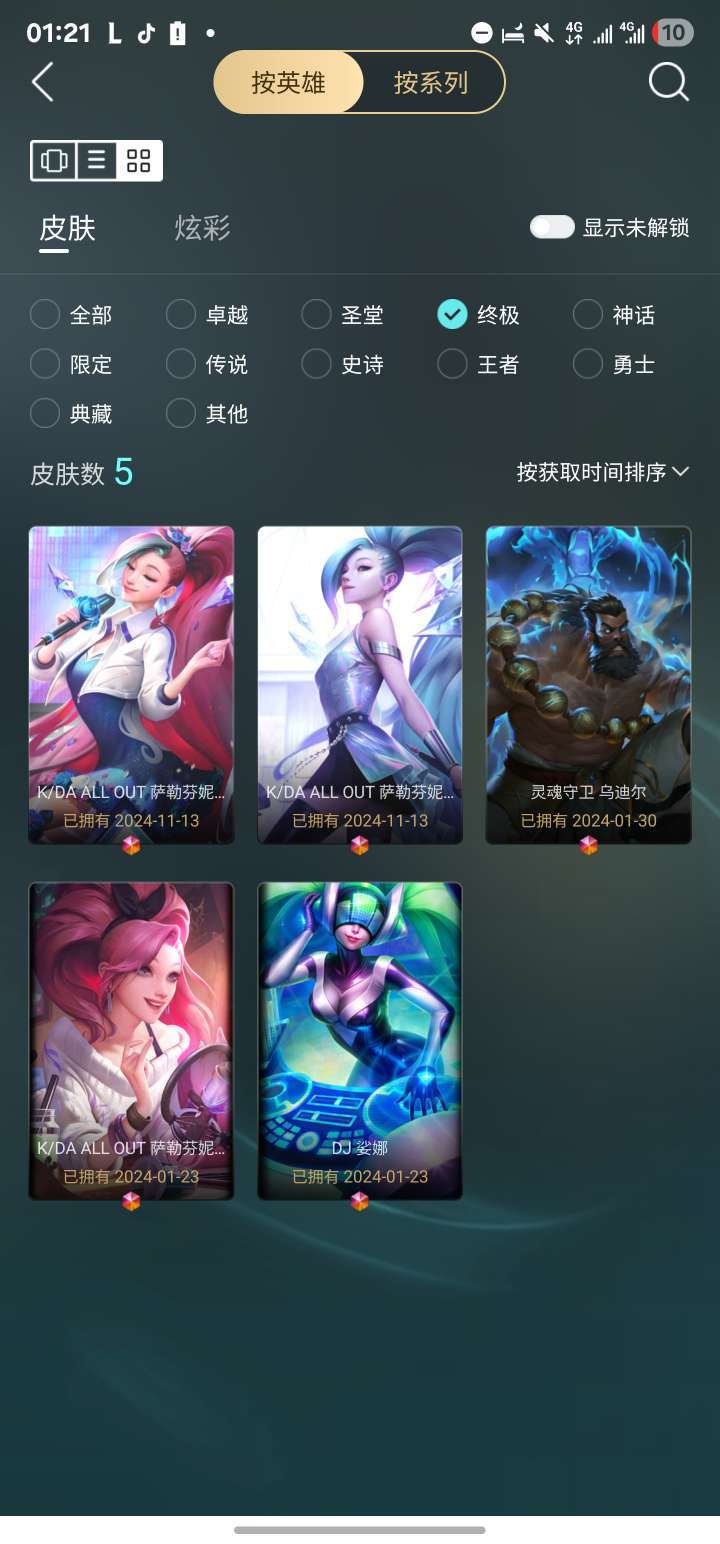Image resolution: width=720 pixels, height=1544 pixels.
Task: Pick the 史诗 filter
Action: [342, 364]
